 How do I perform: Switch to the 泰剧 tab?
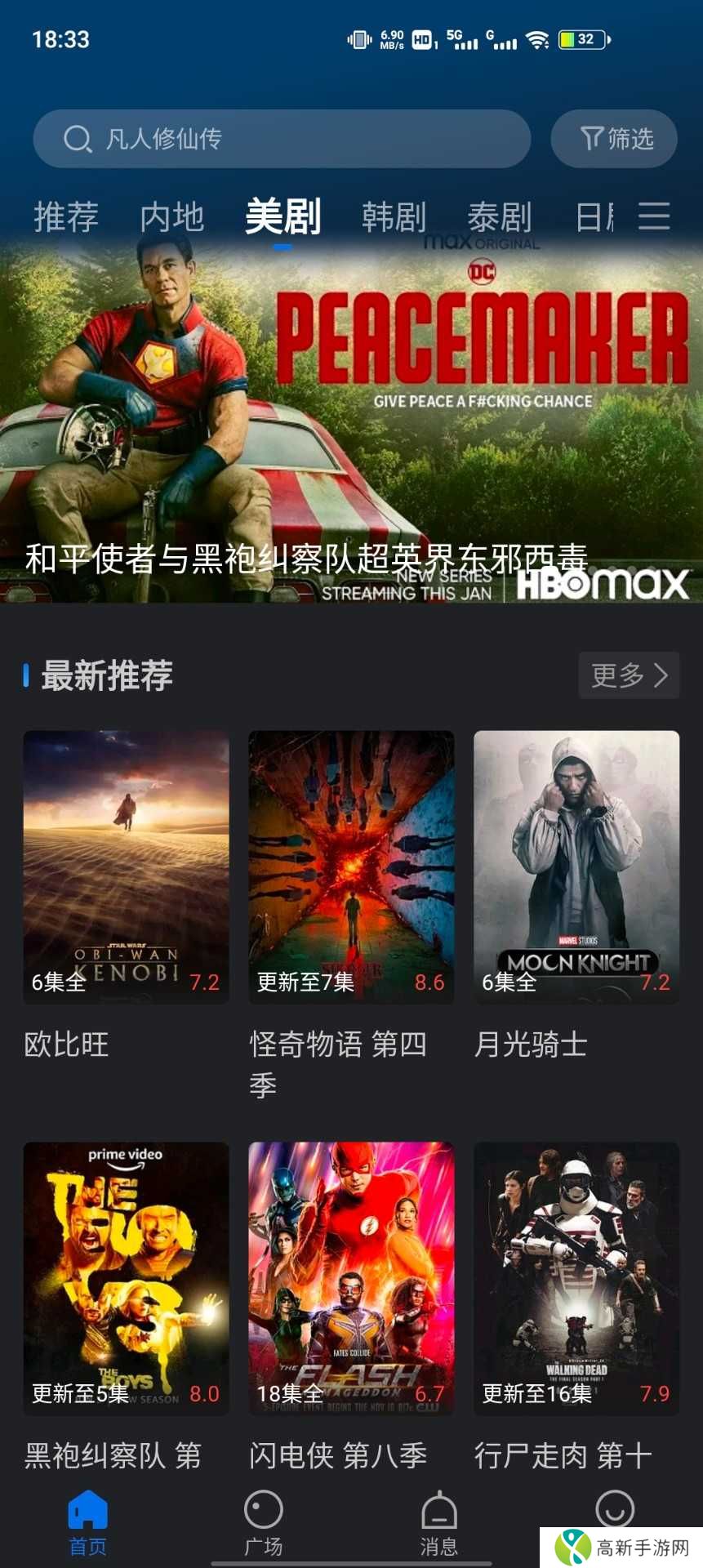(x=501, y=216)
